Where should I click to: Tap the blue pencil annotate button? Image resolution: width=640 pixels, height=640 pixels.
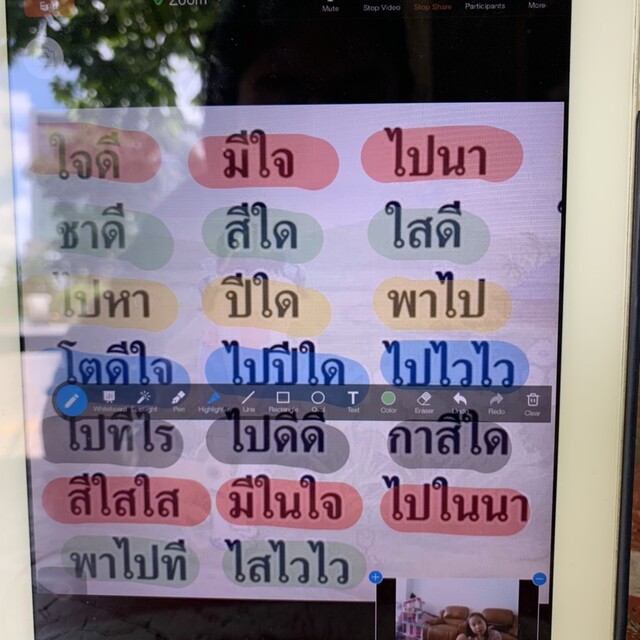71,401
